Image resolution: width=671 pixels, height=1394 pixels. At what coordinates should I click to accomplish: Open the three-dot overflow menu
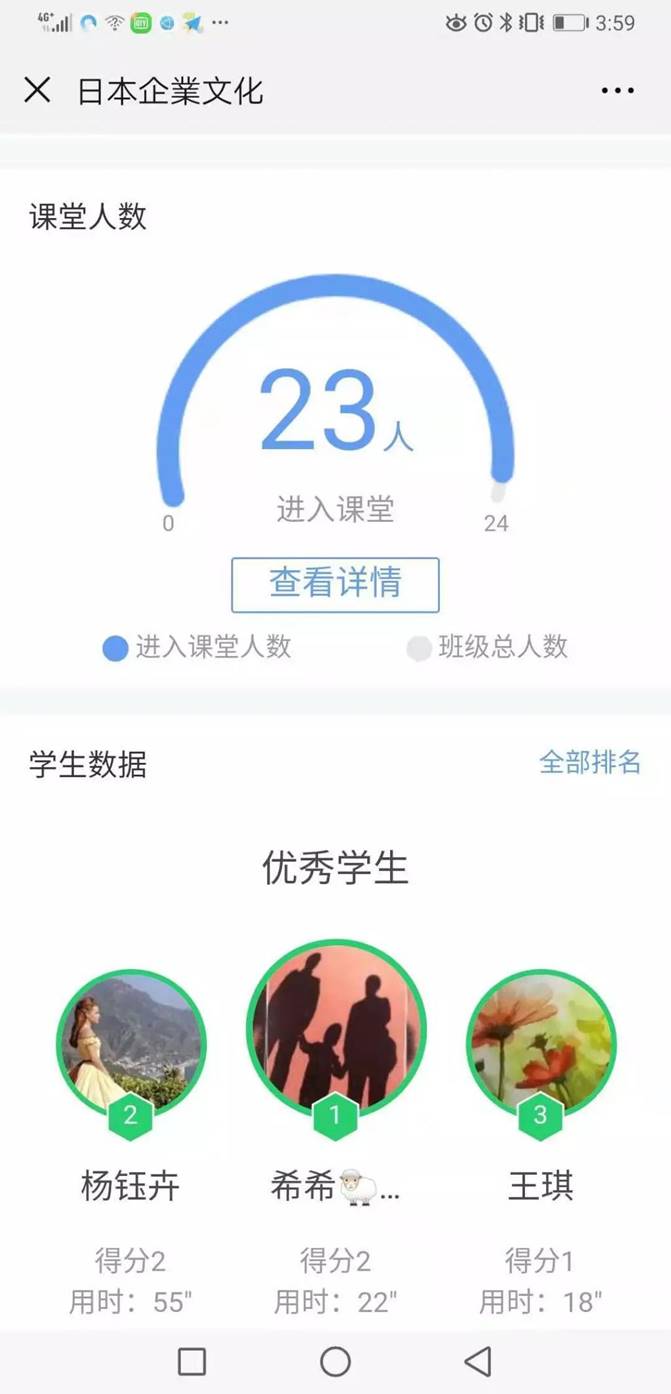(617, 91)
